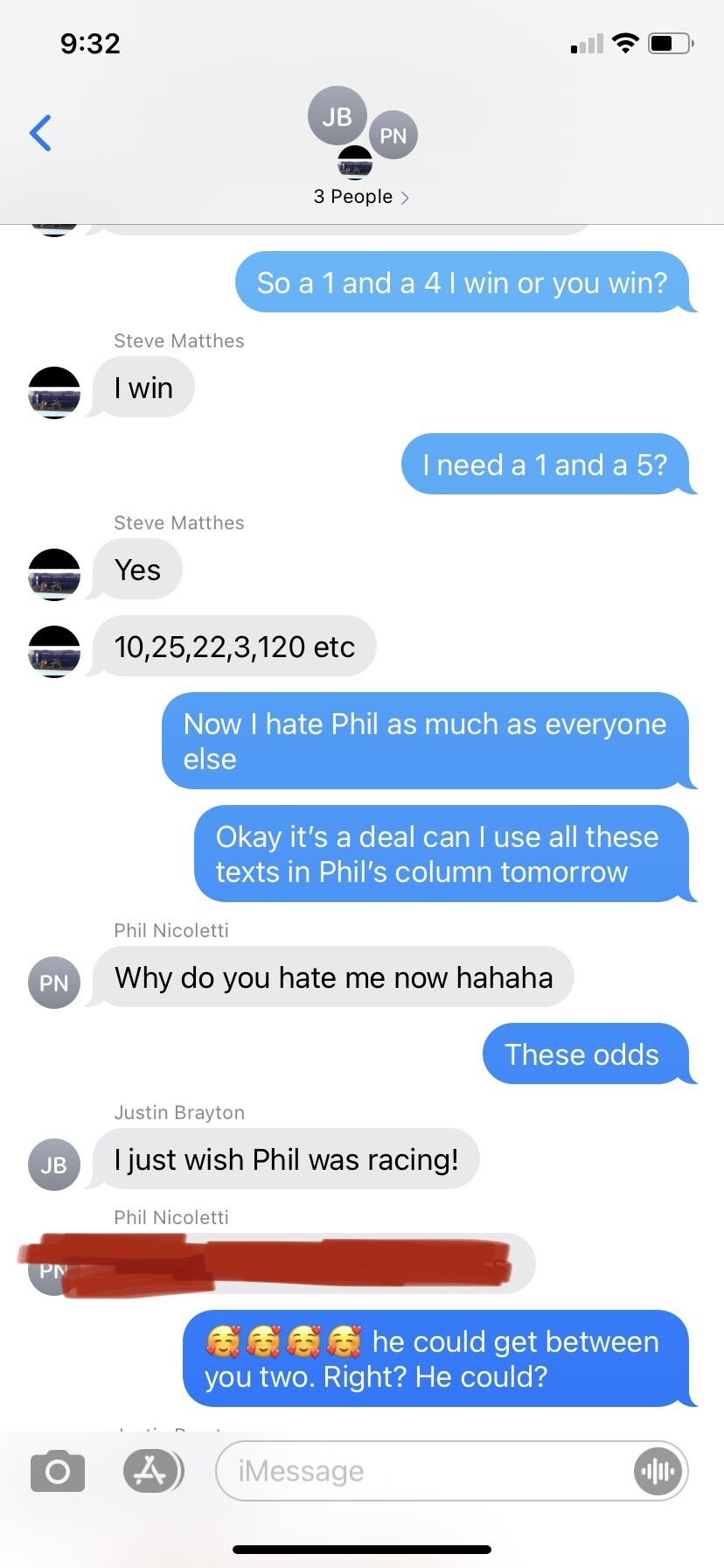Open the App Store apps drawer
This screenshot has width=724, height=1568.
click(x=153, y=1471)
